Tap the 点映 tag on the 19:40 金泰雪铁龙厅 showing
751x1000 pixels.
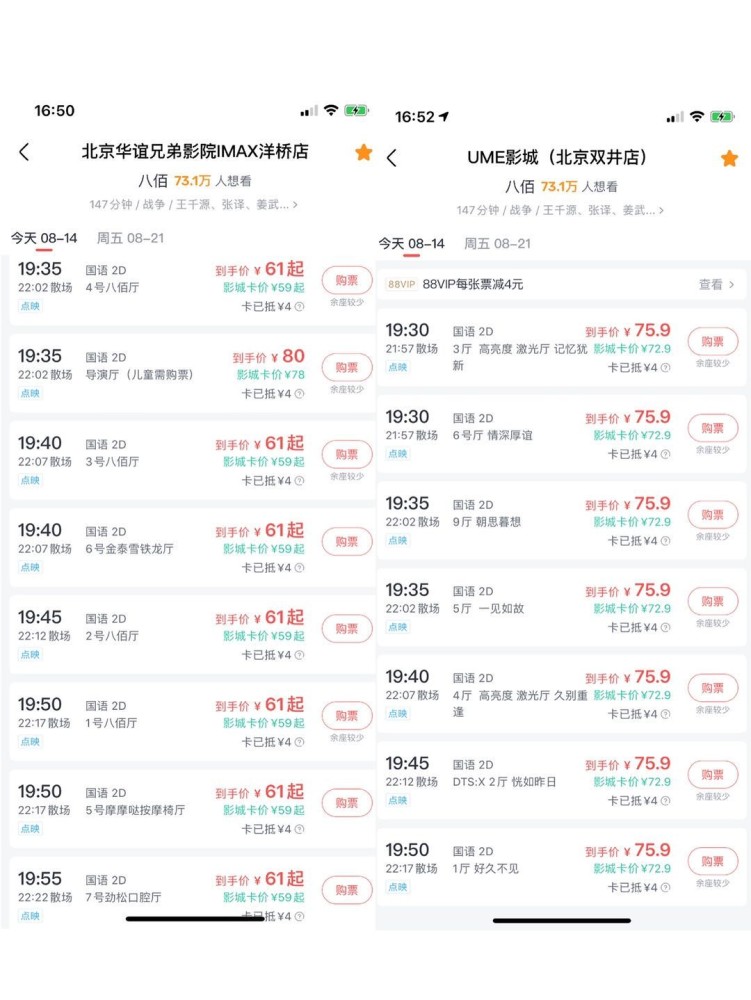click(x=31, y=567)
